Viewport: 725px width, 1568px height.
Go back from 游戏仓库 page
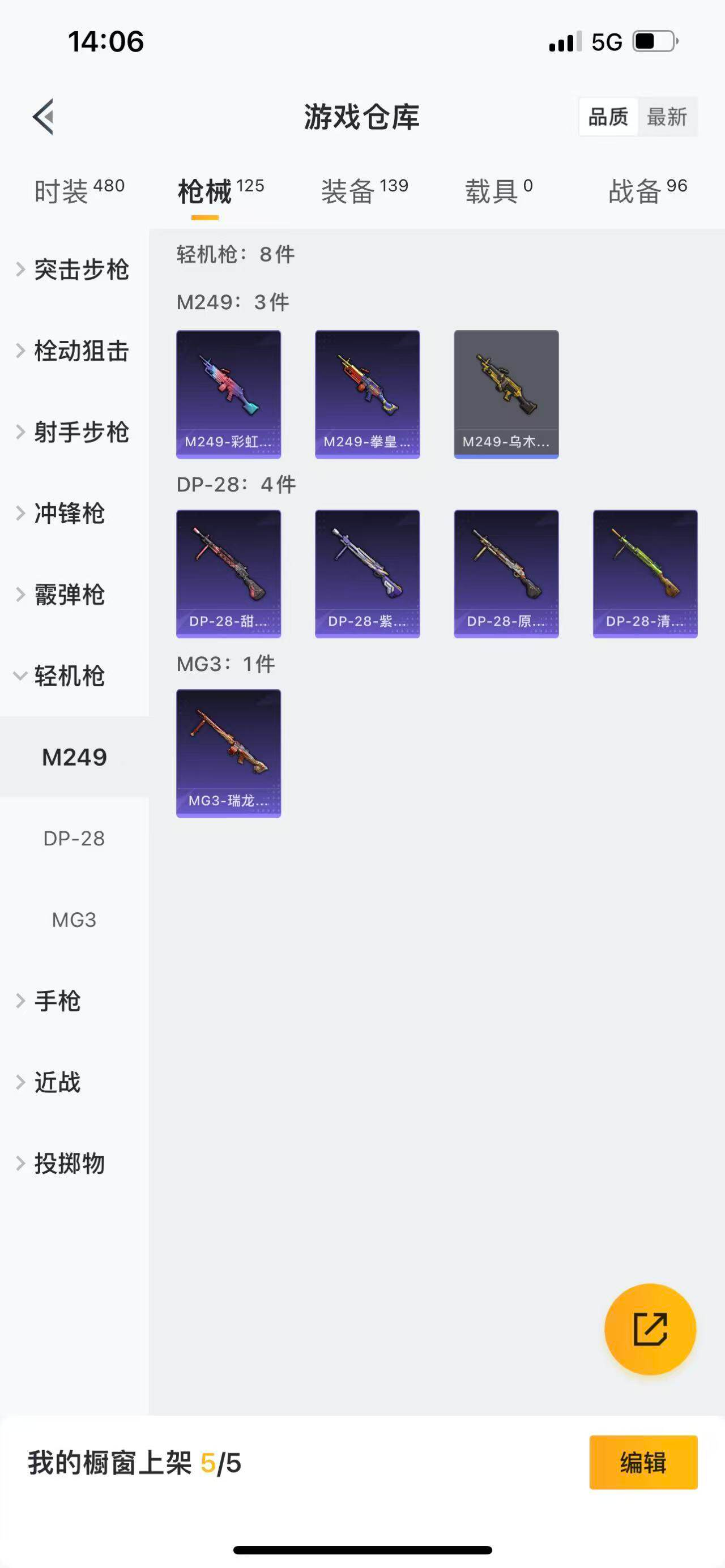44,116
